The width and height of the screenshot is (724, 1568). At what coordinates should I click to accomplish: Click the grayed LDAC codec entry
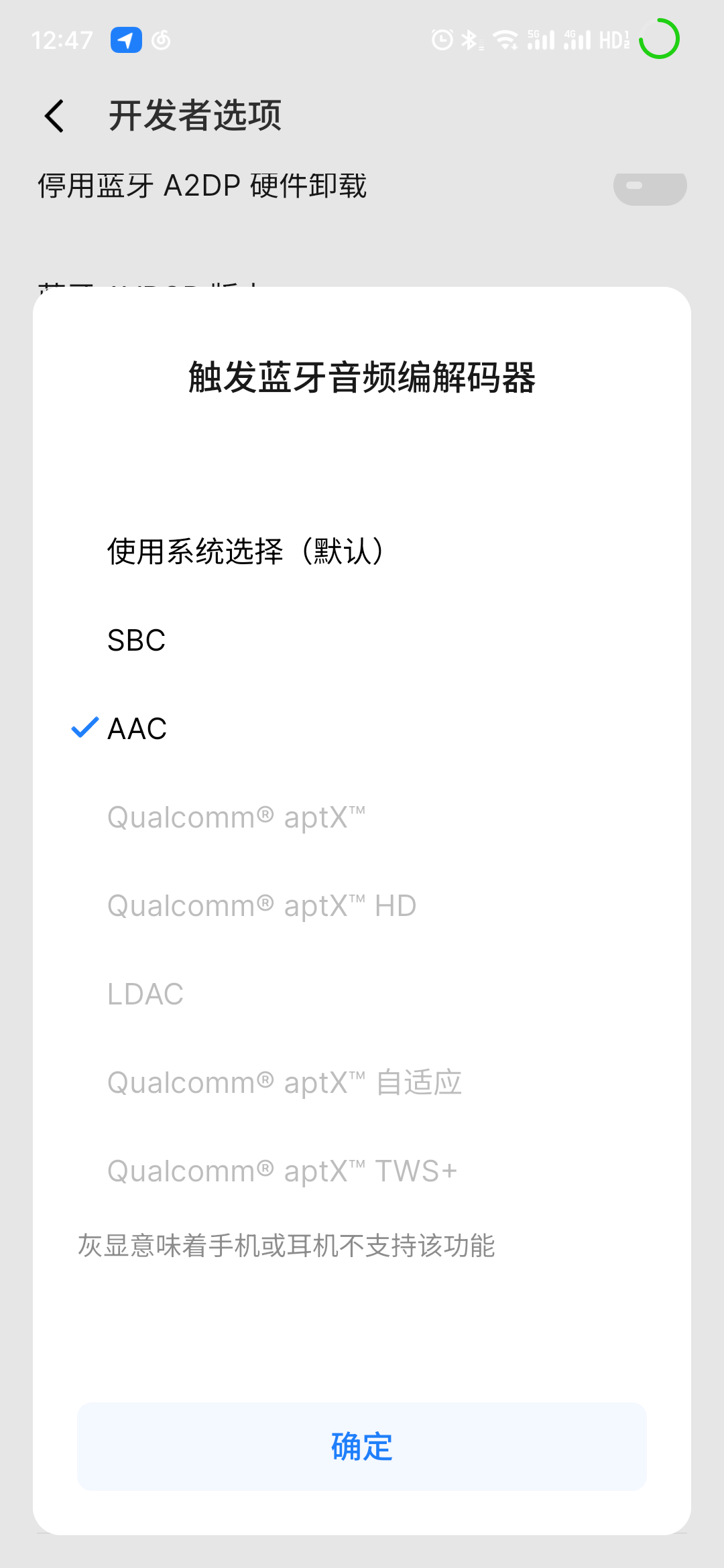(145, 994)
